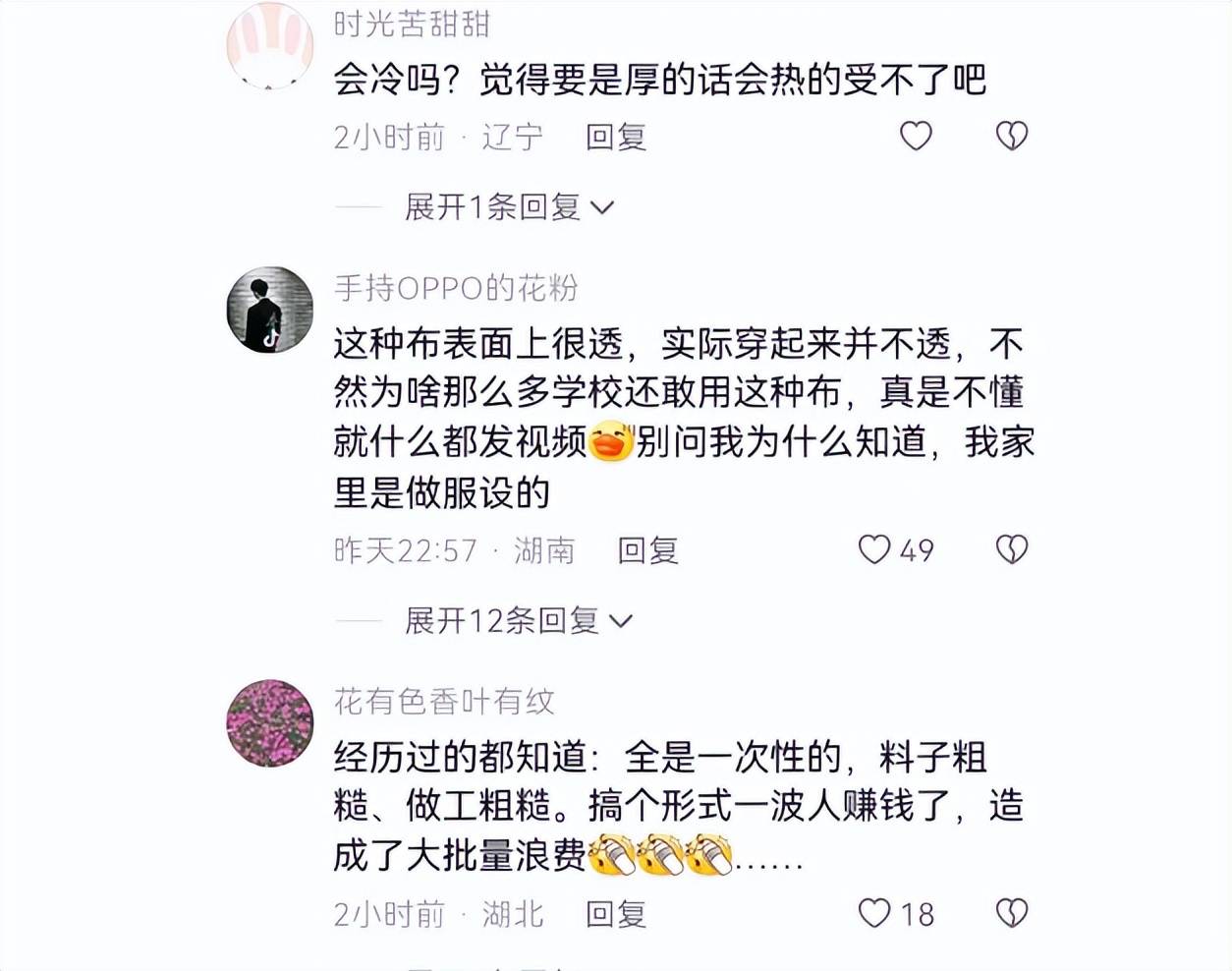
Task: Reply to 手持OPPO的花粉's comment
Action: point(647,550)
